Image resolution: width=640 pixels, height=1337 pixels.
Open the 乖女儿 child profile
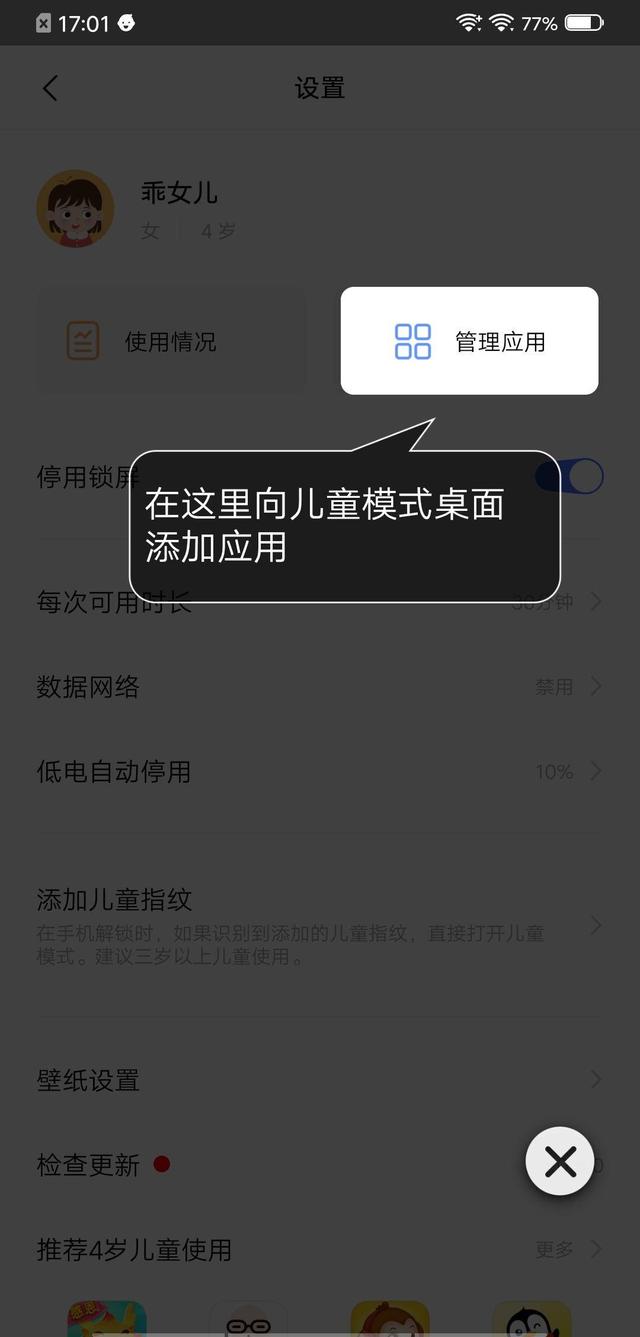tap(320, 209)
